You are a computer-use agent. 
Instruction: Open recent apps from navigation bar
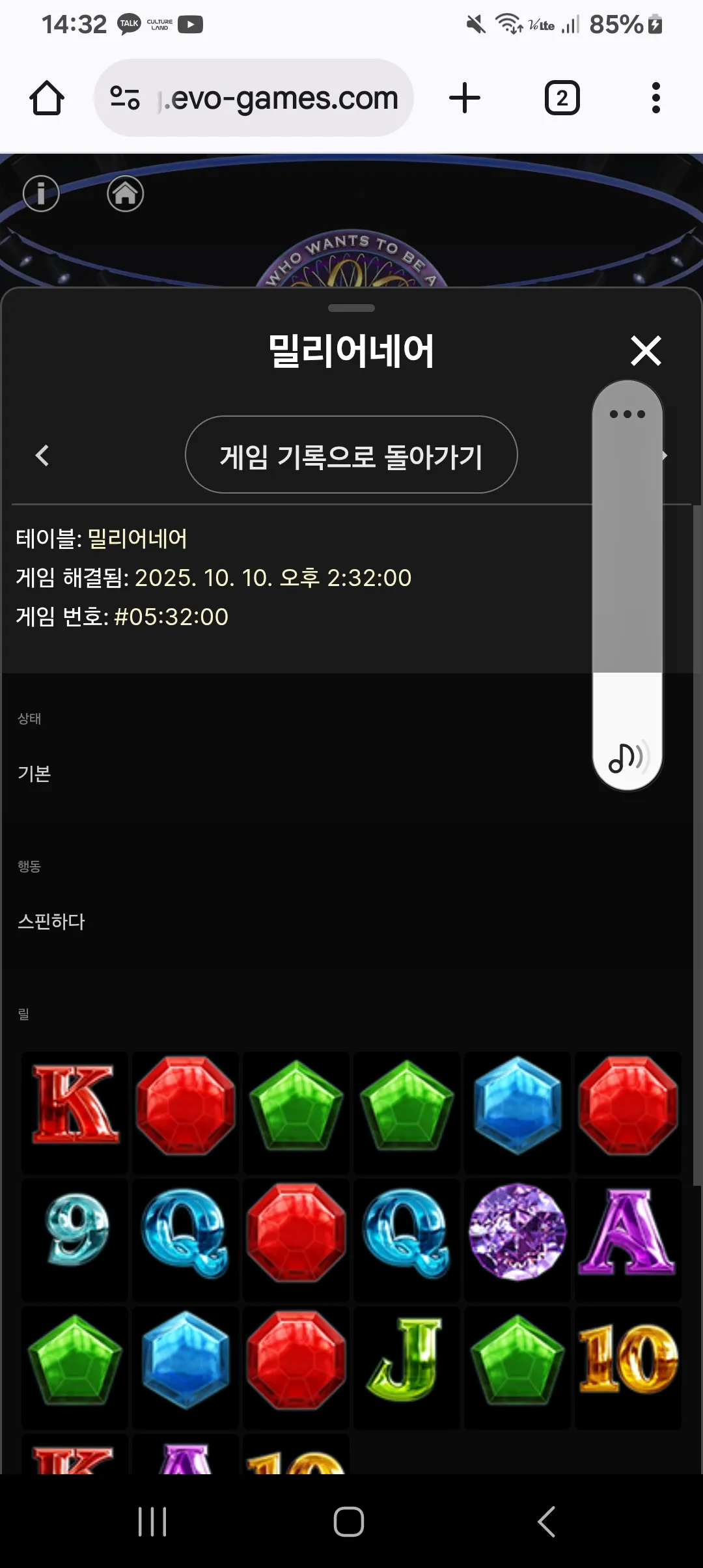coord(152,1522)
